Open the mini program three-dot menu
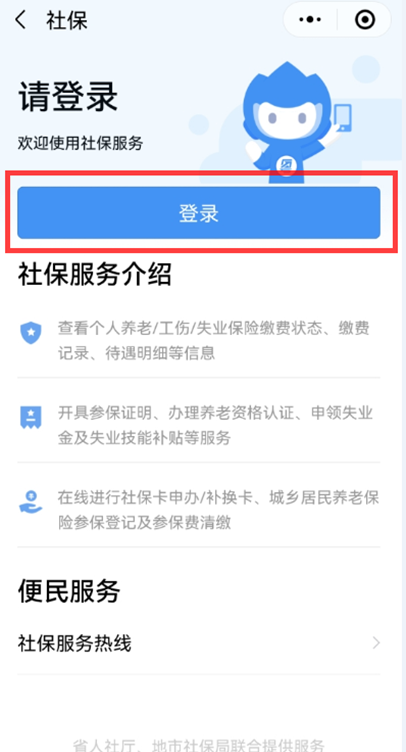This screenshot has width=406, height=752. (x=309, y=20)
